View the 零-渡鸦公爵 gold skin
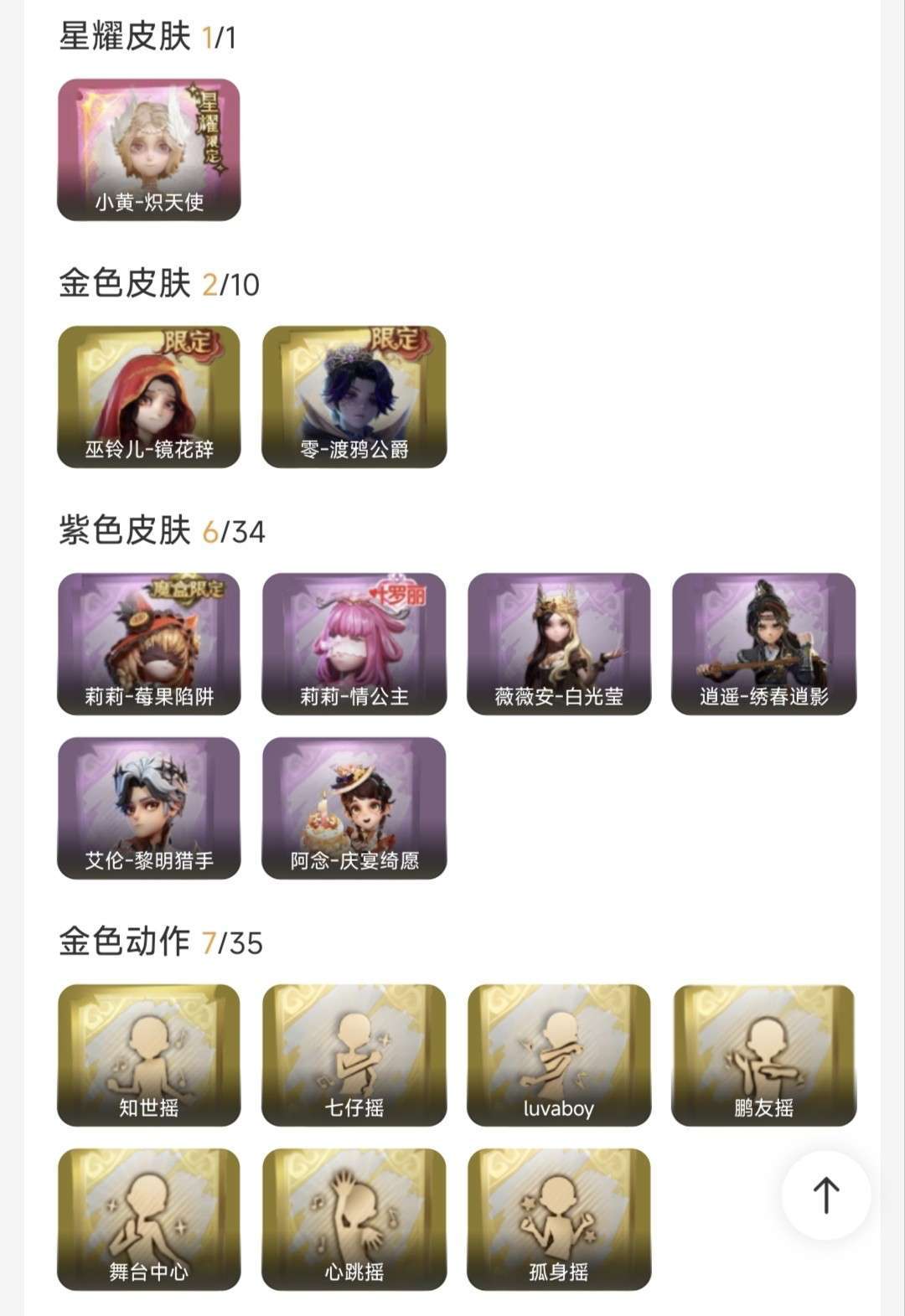905x1316 pixels. [354, 397]
